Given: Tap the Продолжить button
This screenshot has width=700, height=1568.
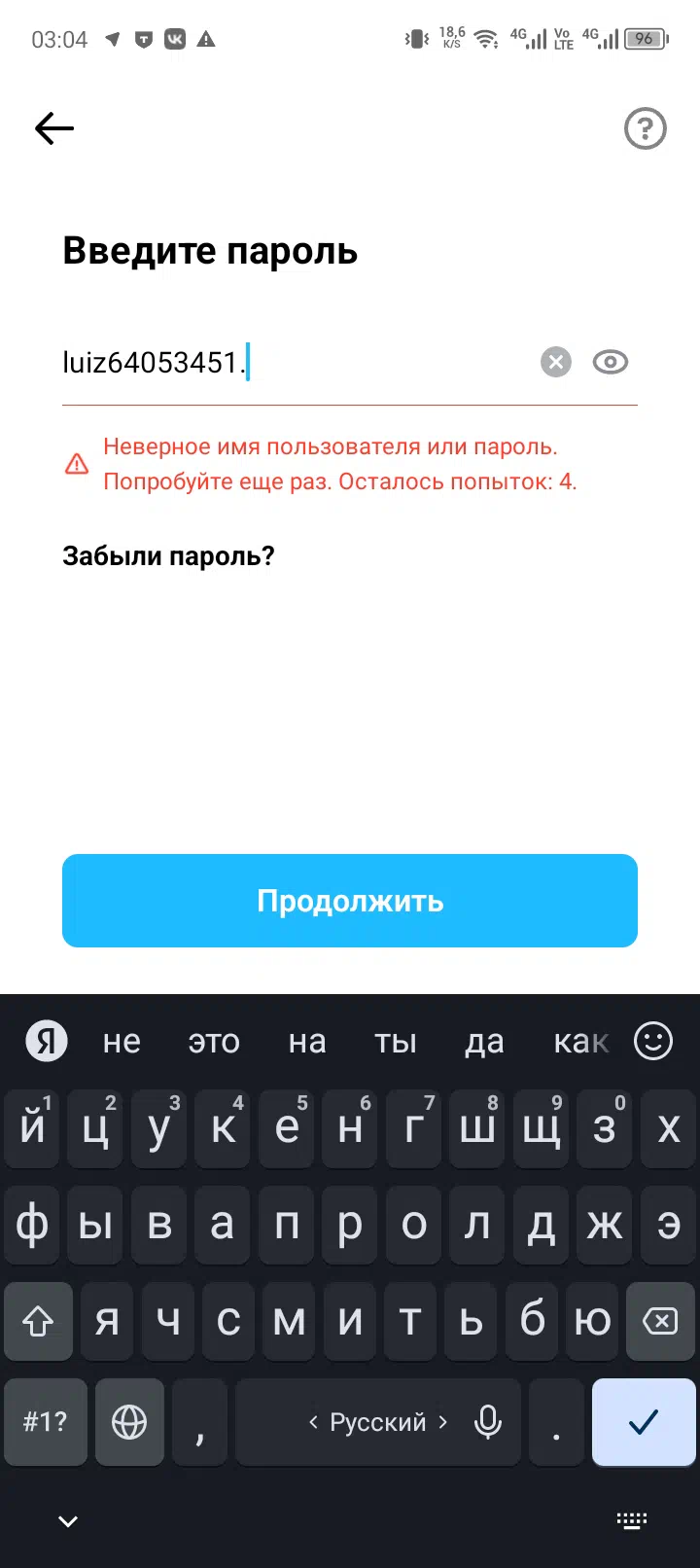Looking at the screenshot, I should click(x=350, y=901).
